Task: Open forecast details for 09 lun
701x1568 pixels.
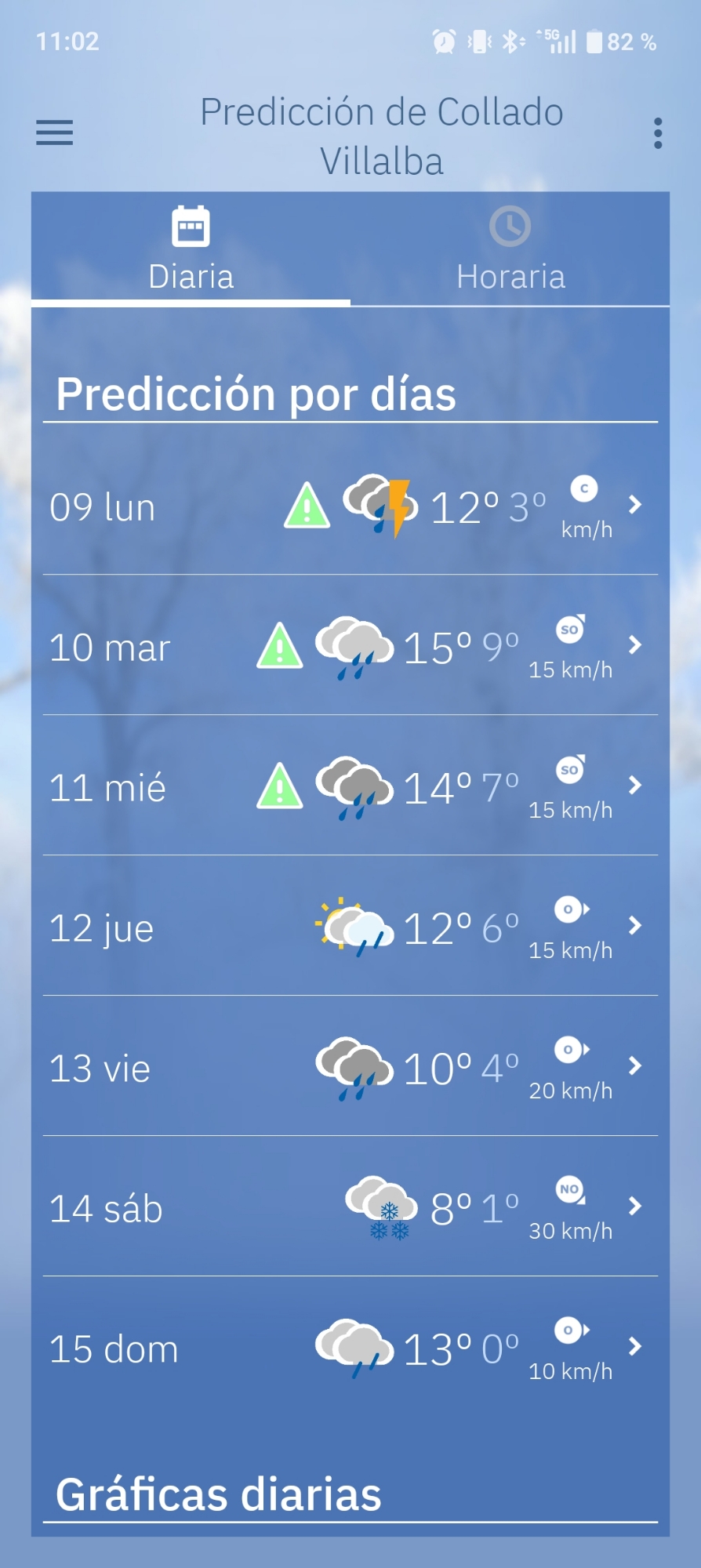Action: pos(634,505)
